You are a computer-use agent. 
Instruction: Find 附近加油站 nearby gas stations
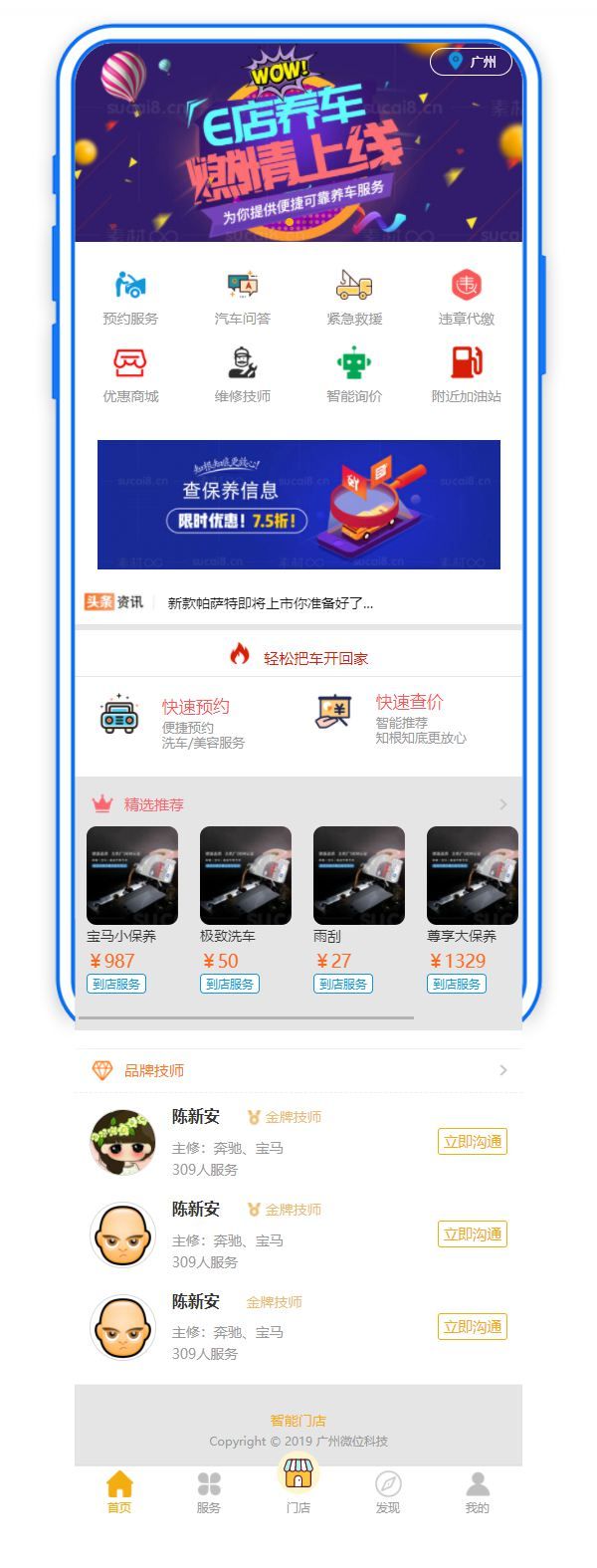pyautogui.click(x=466, y=374)
